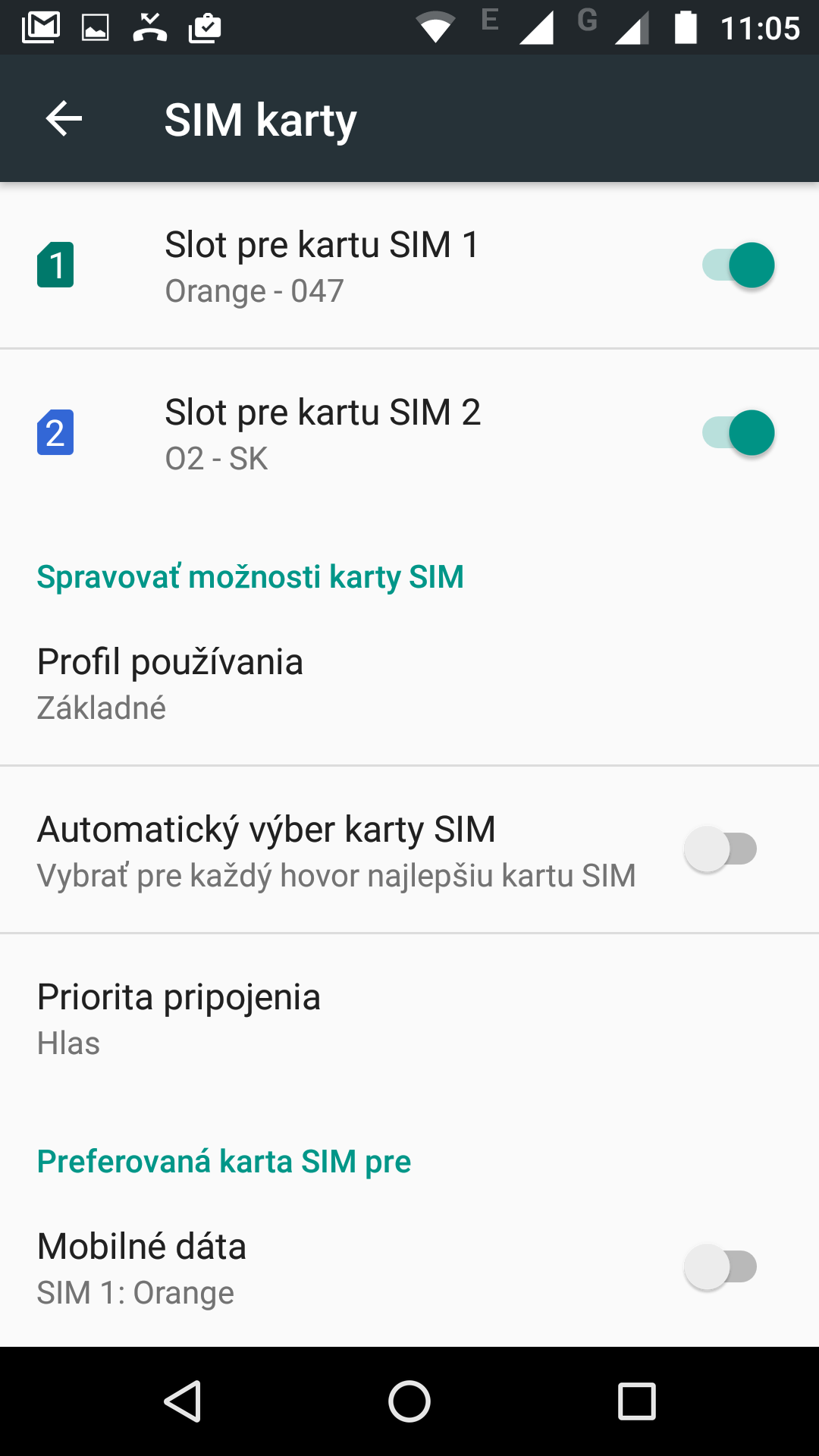Disable the SIM 1 Orange switch
Image resolution: width=819 pixels, height=1456 pixels.
[x=738, y=265]
